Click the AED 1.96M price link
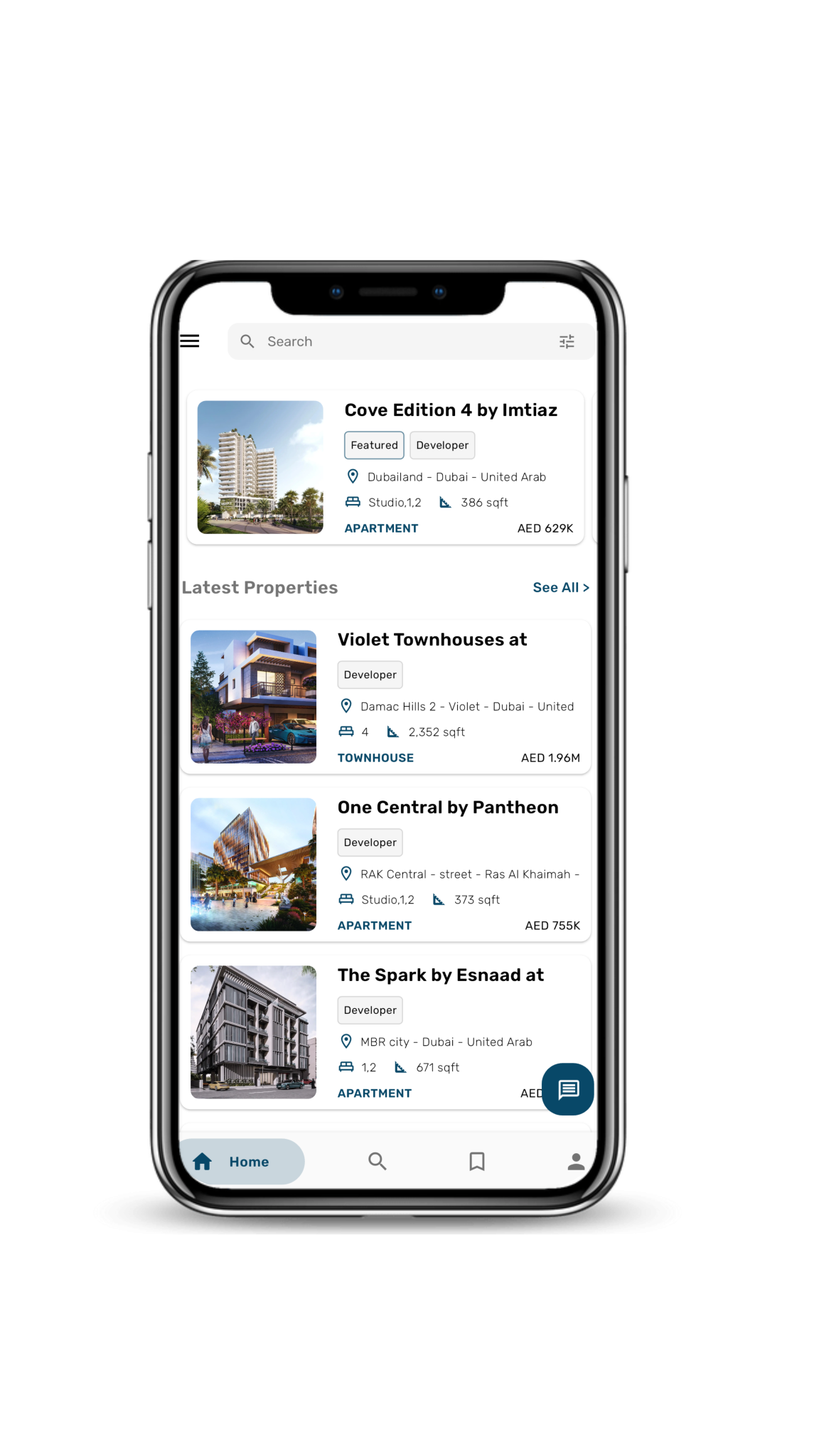 (551, 758)
